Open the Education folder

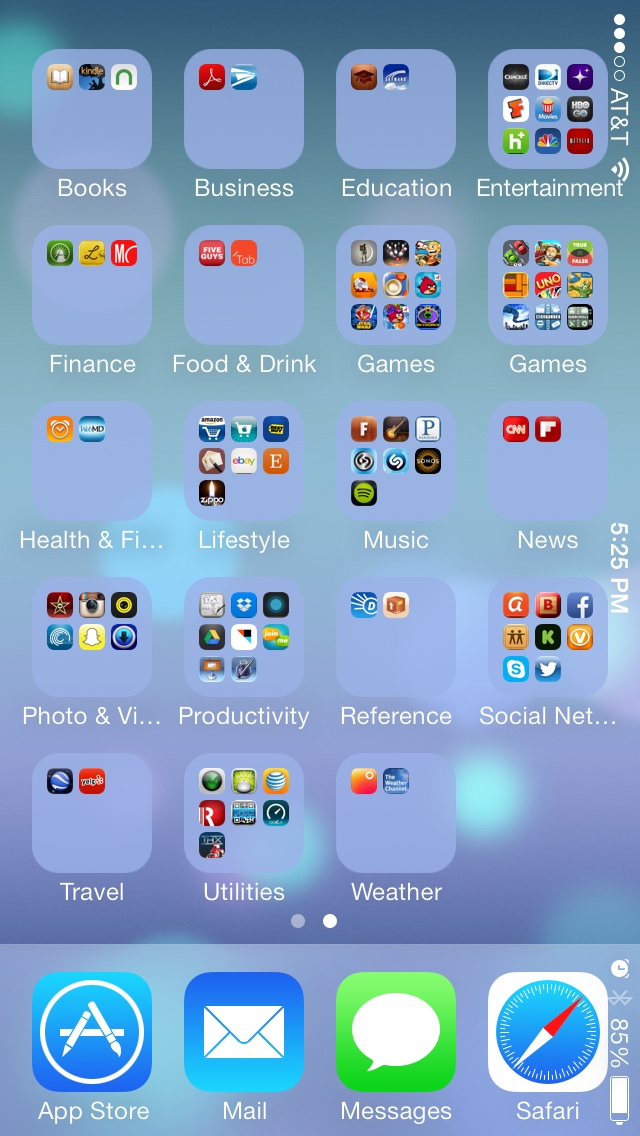pos(396,109)
